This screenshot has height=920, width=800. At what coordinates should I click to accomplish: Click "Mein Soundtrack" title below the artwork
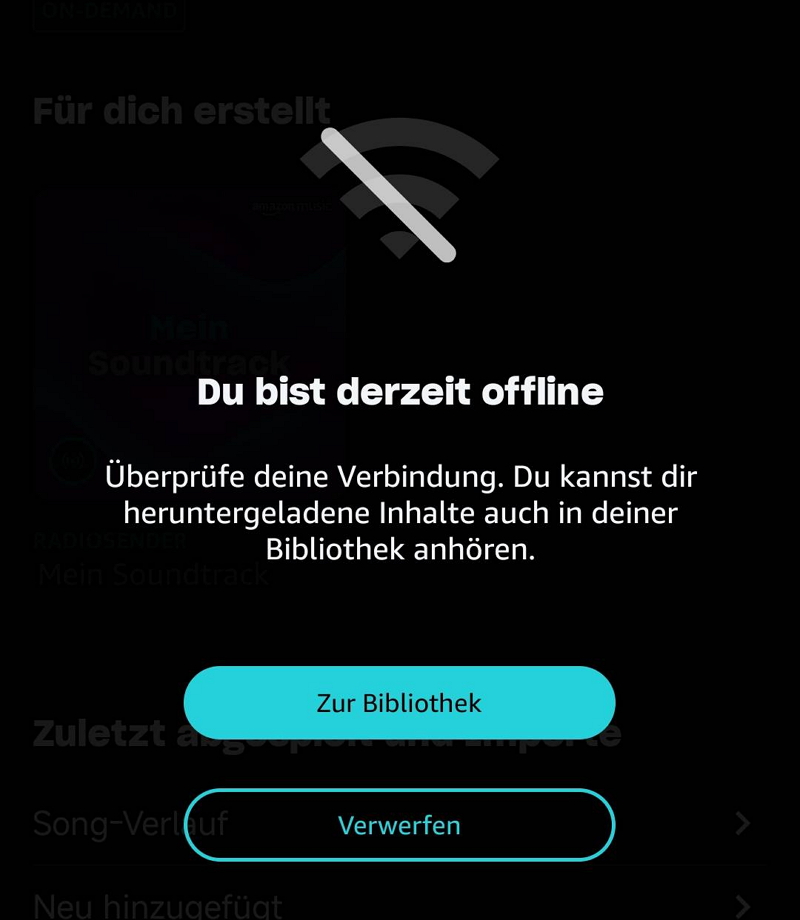150,574
